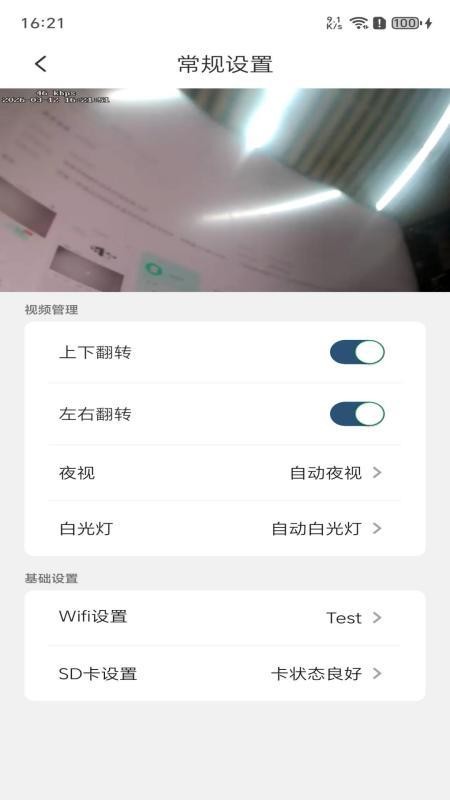Open the 夜视 setting row
The width and height of the screenshot is (450, 800).
[x=224, y=473]
